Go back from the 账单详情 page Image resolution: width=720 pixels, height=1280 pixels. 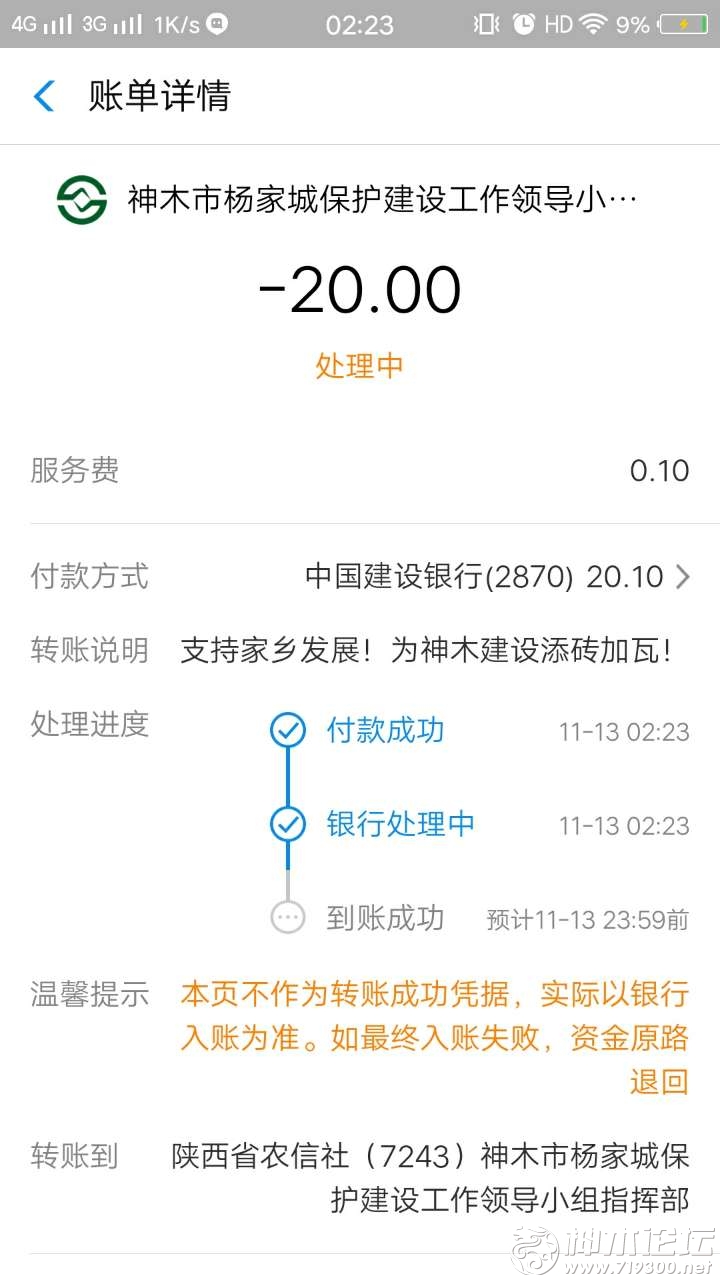[x=44, y=96]
